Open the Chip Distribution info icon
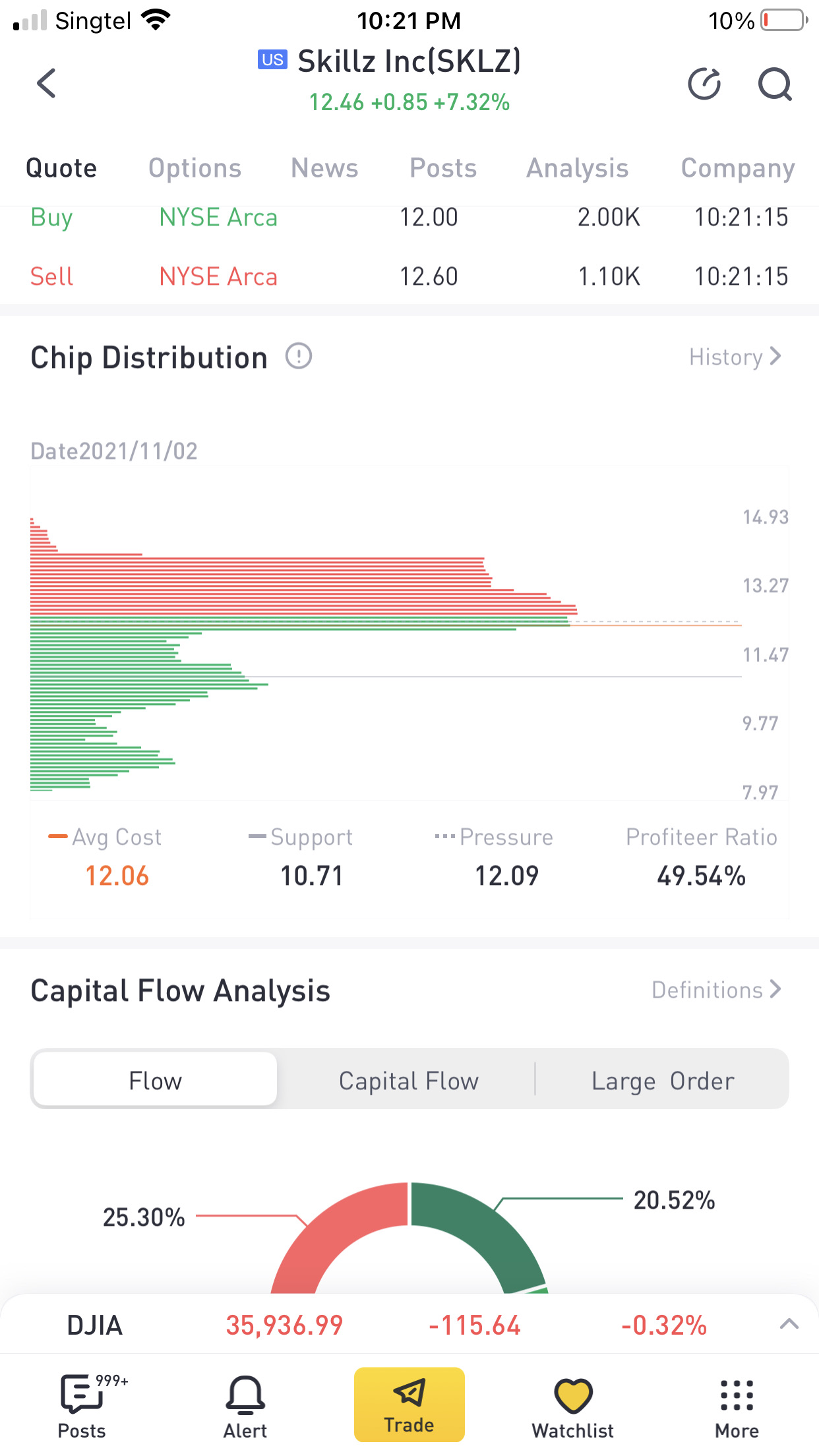 pyautogui.click(x=299, y=357)
